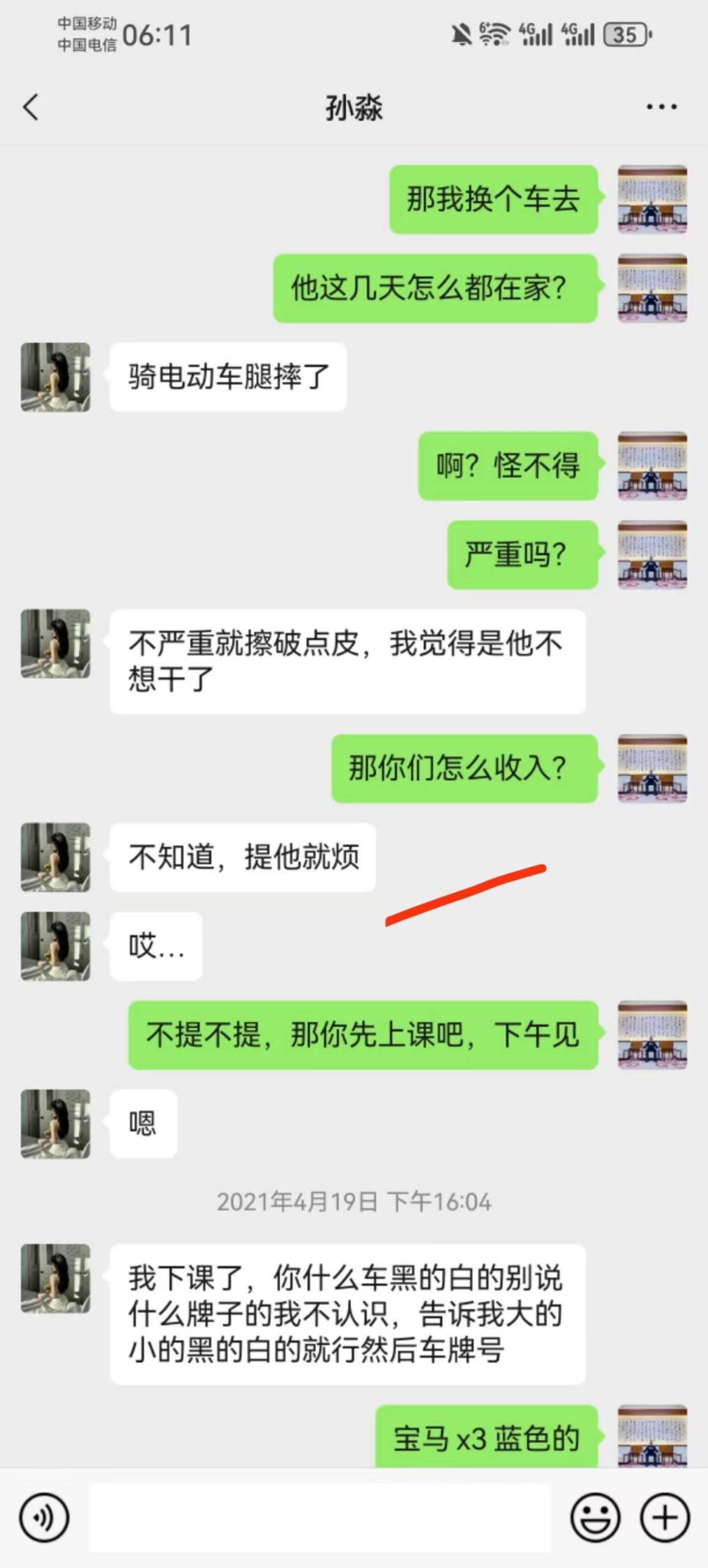This screenshot has height=1568, width=708.
Task: Go back from the 孙淼 chat
Action: click(31, 107)
